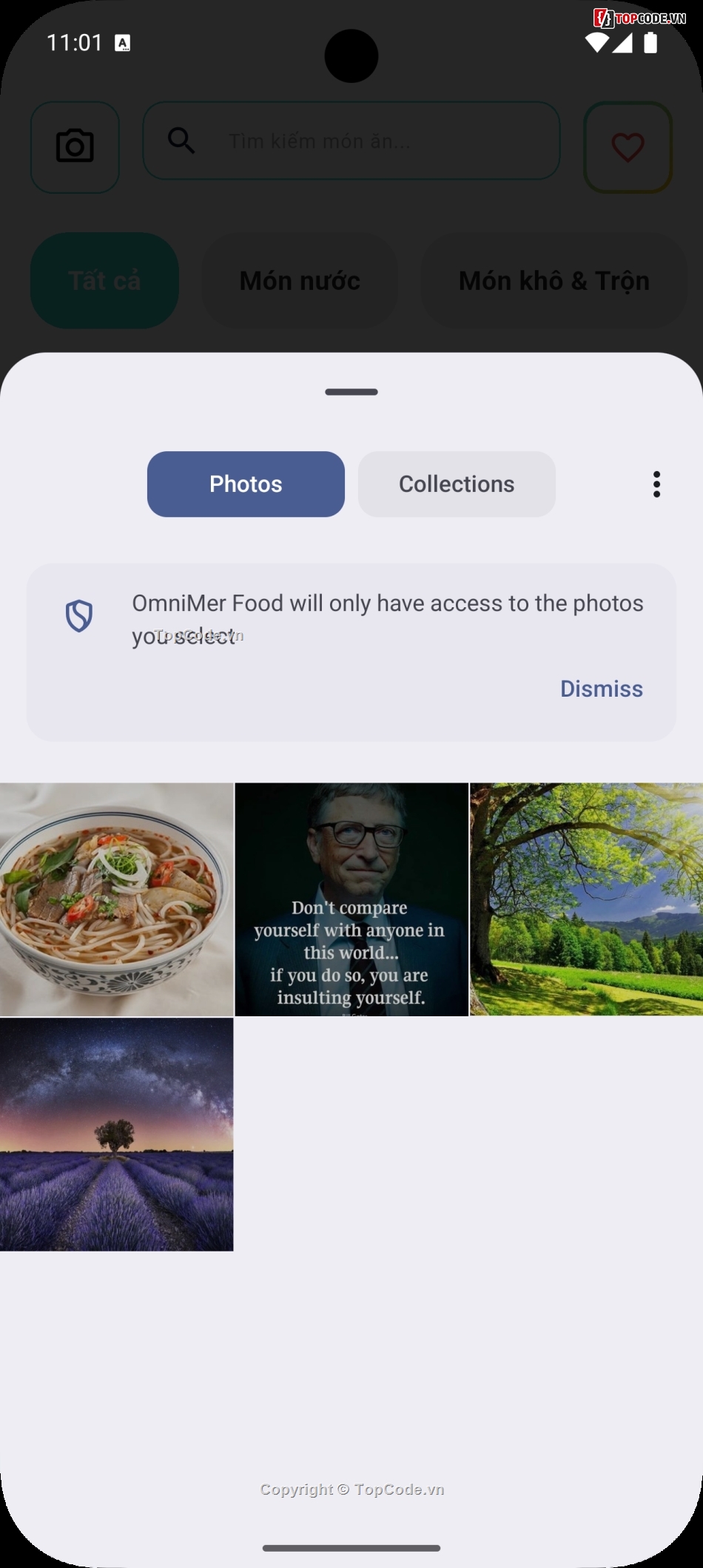Select the camera icon for image search
This screenshot has width=703, height=1568.
74,146
